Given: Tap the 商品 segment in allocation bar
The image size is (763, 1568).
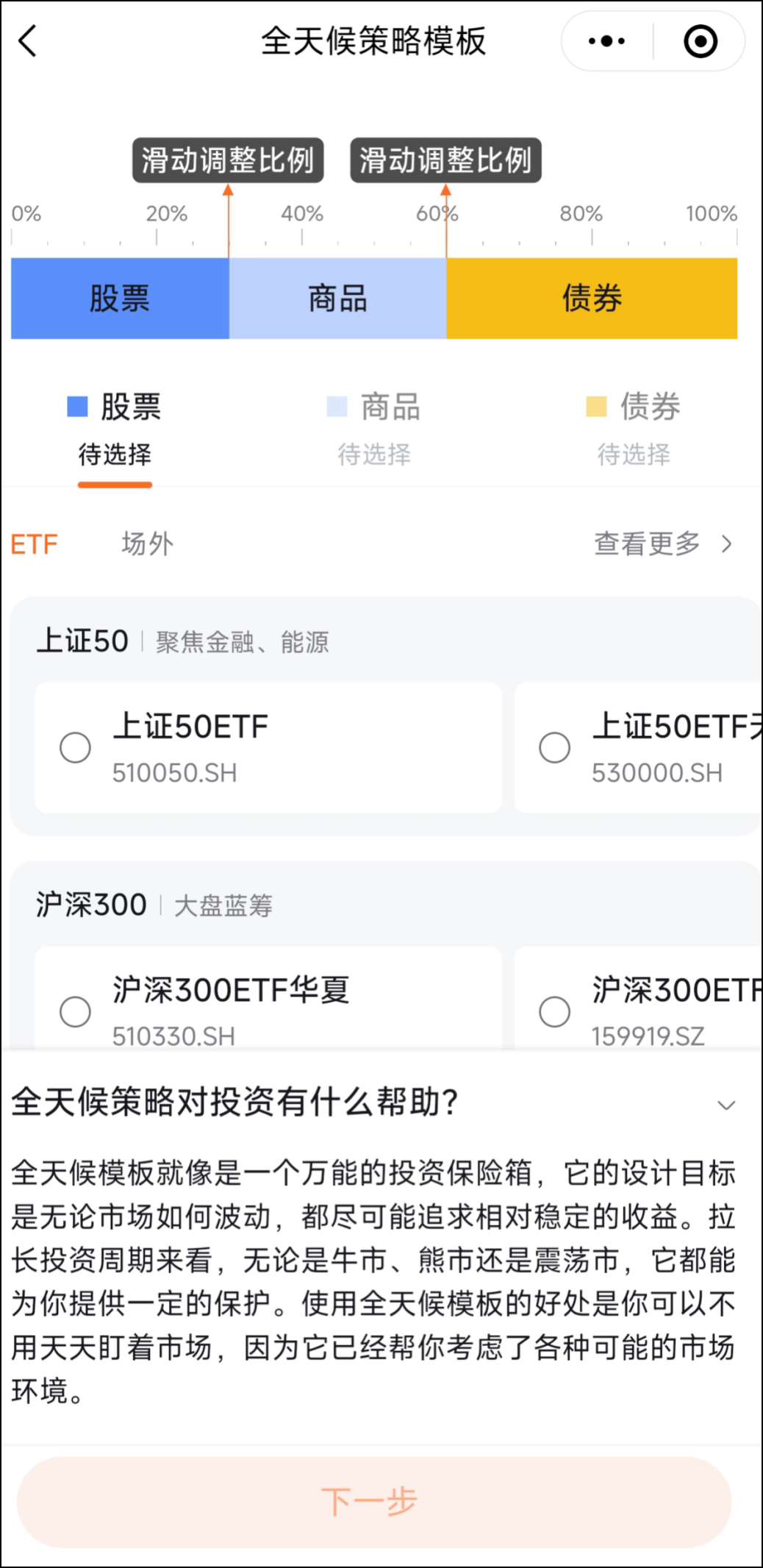Looking at the screenshot, I should [337, 299].
